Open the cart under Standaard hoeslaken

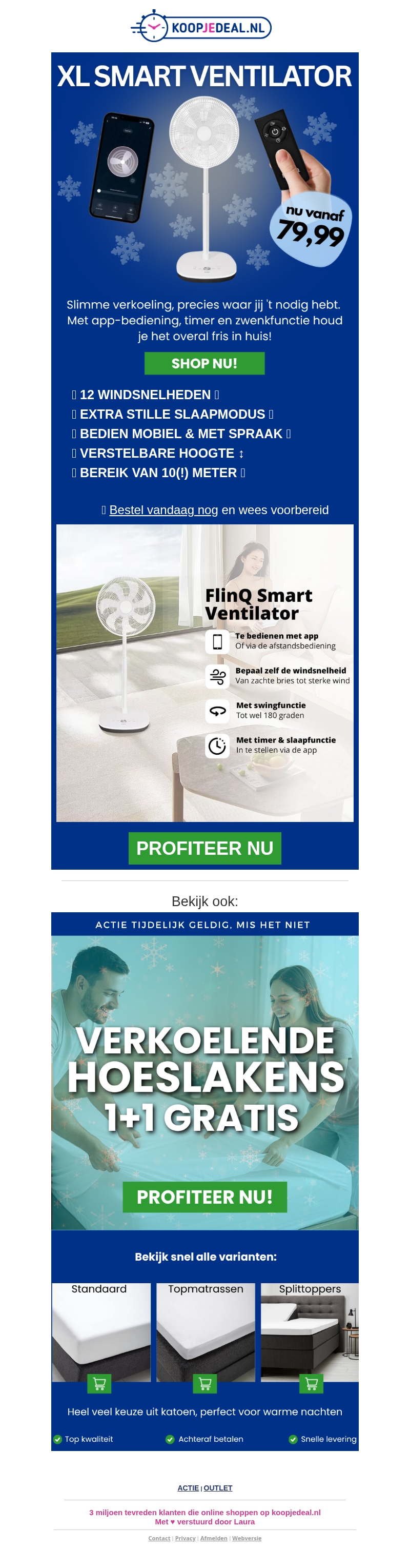(99, 1384)
